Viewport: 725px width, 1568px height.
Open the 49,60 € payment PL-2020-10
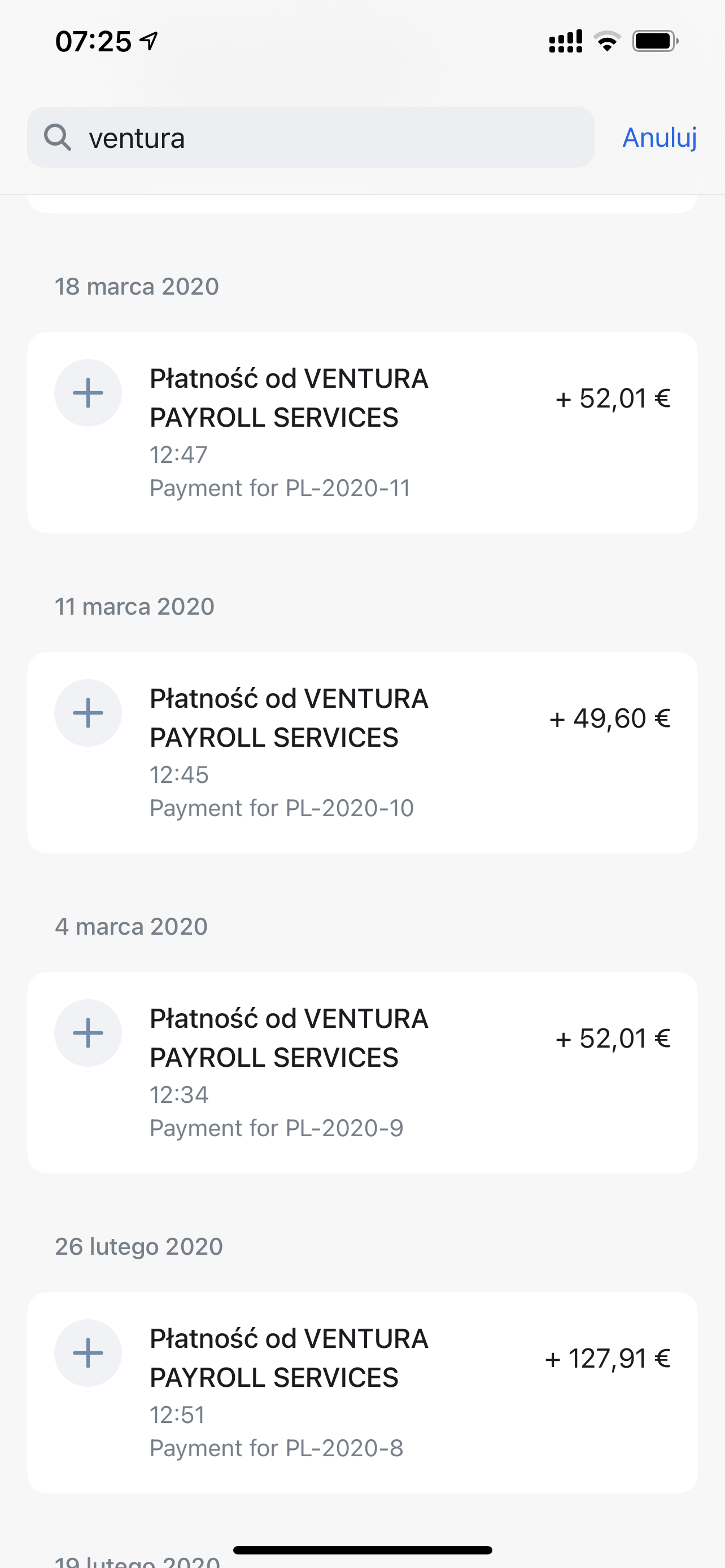[x=362, y=753]
